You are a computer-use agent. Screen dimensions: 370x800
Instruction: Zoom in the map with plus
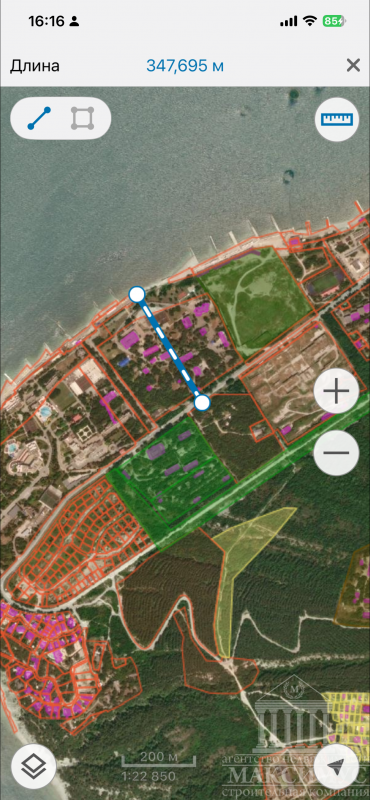coord(336,392)
